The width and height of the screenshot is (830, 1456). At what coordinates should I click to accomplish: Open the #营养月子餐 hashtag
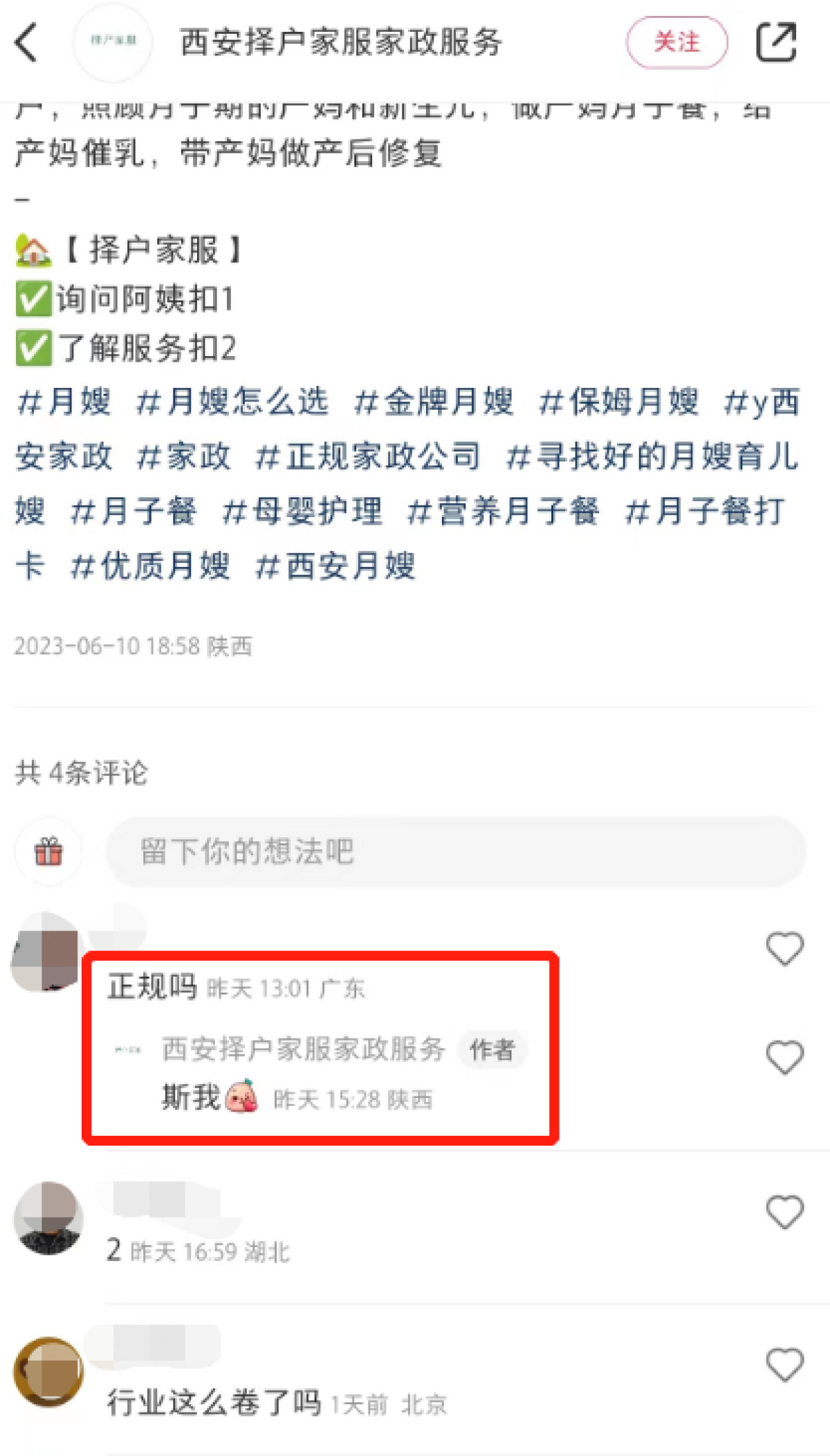[503, 512]
